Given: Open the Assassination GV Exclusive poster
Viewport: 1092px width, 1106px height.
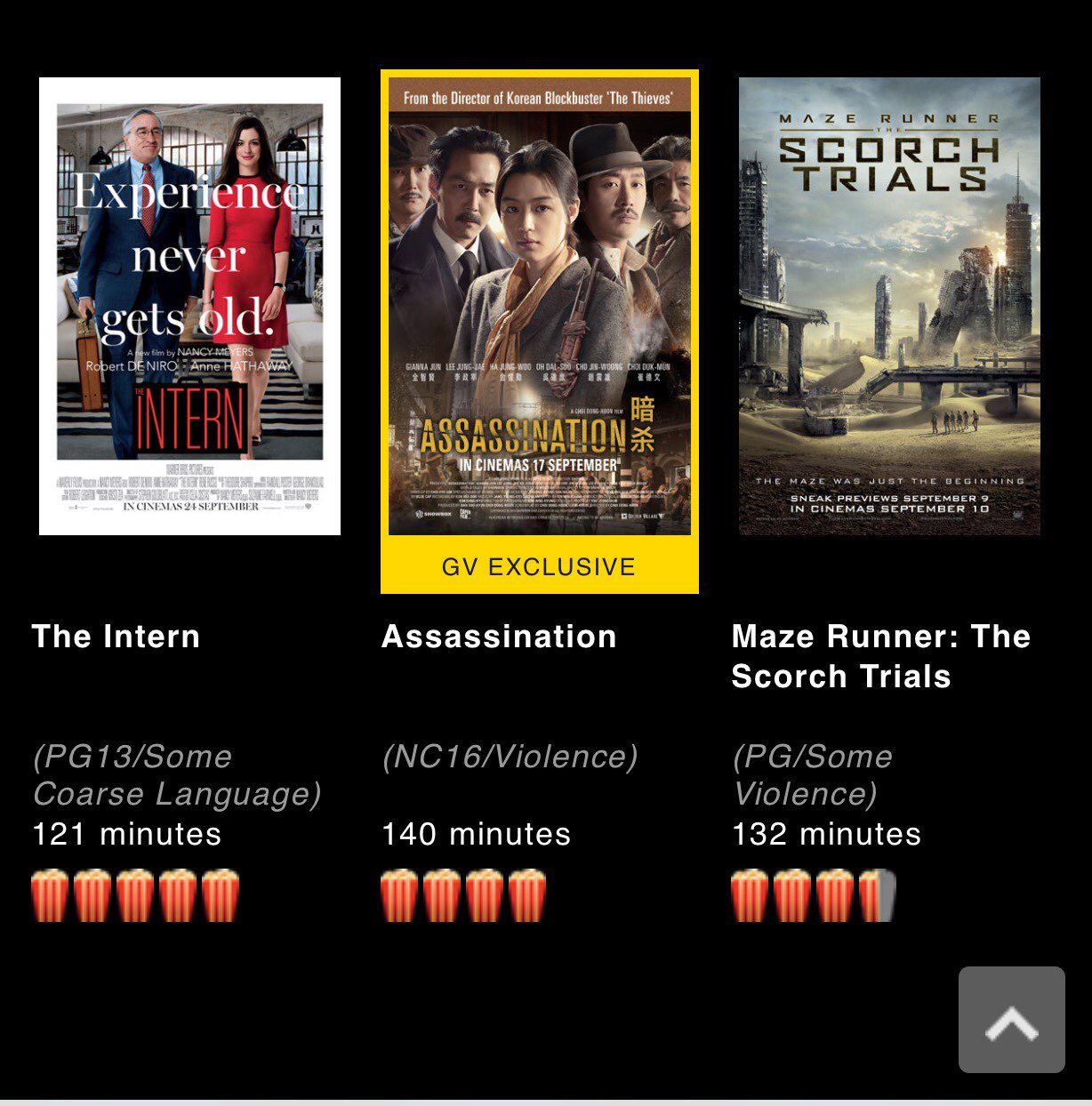Looking at the screenshot, I should pos(539,320).
